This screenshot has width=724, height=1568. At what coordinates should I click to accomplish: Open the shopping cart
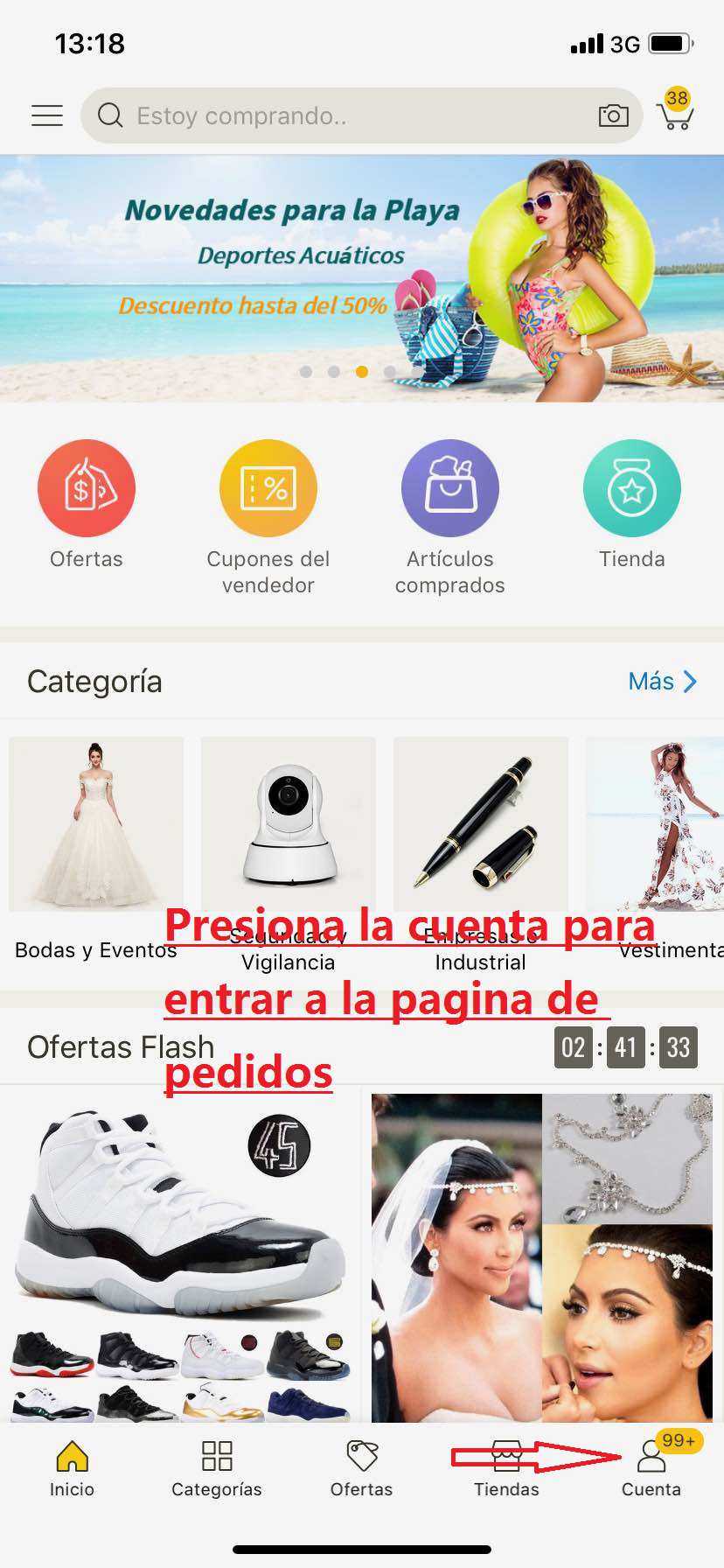(x=678, y=114)
